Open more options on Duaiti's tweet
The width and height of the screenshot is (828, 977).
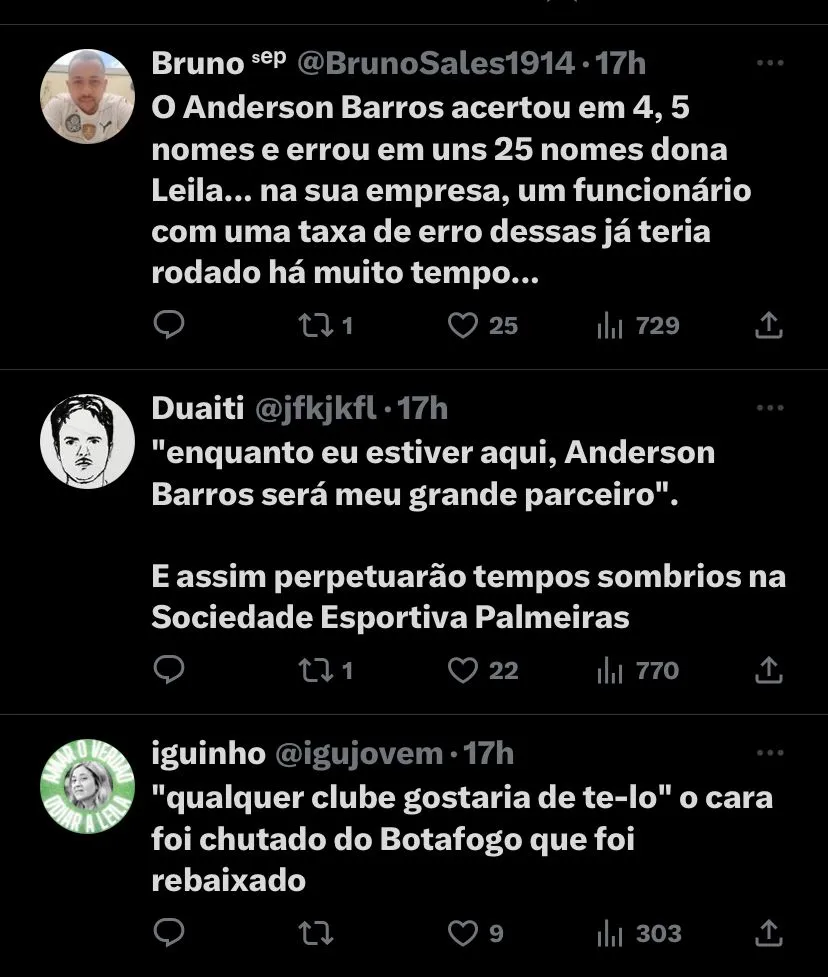[769, 408]
